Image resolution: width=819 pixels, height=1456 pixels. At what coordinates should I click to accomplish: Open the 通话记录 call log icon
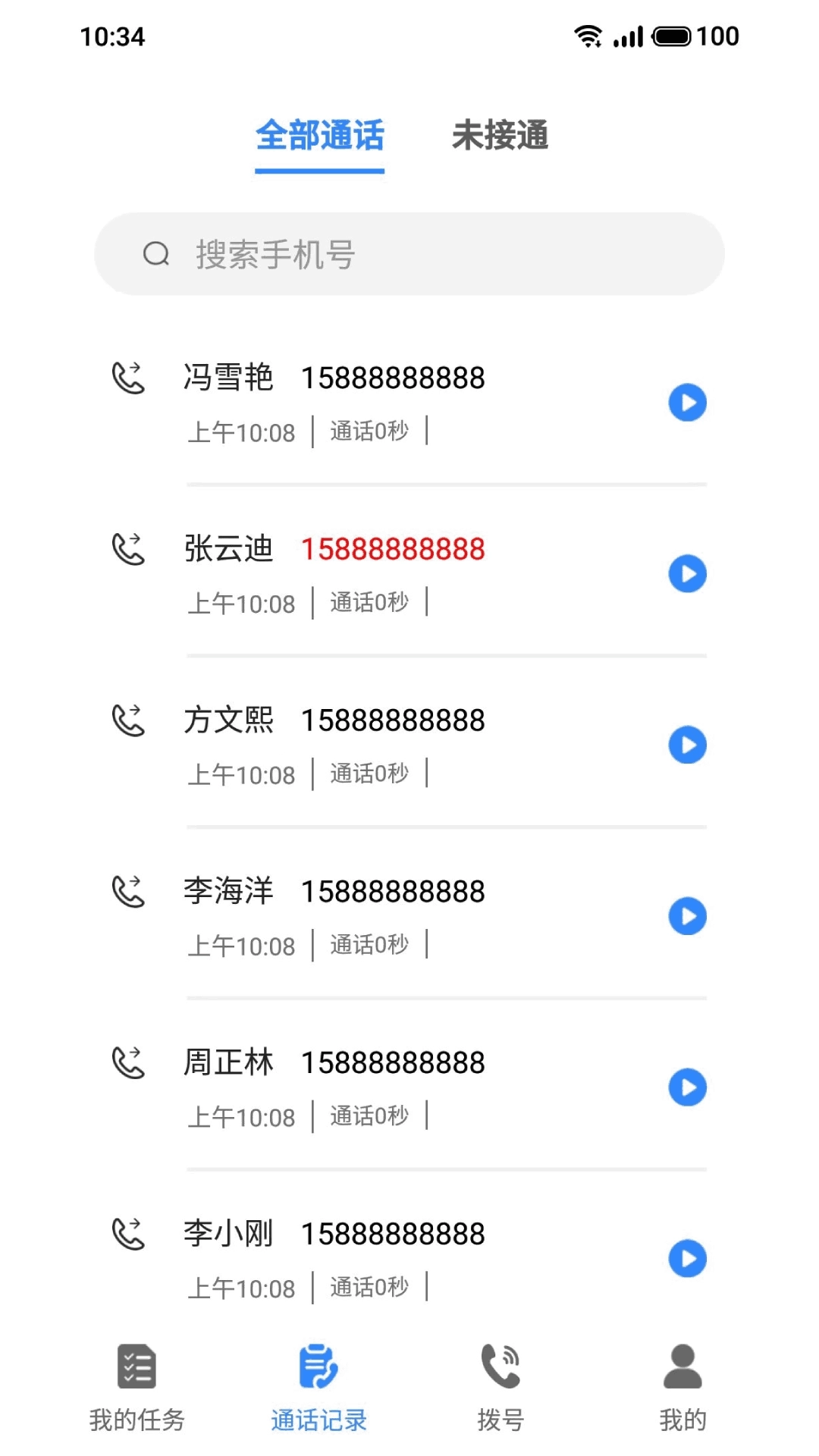tap(318, 1365)
